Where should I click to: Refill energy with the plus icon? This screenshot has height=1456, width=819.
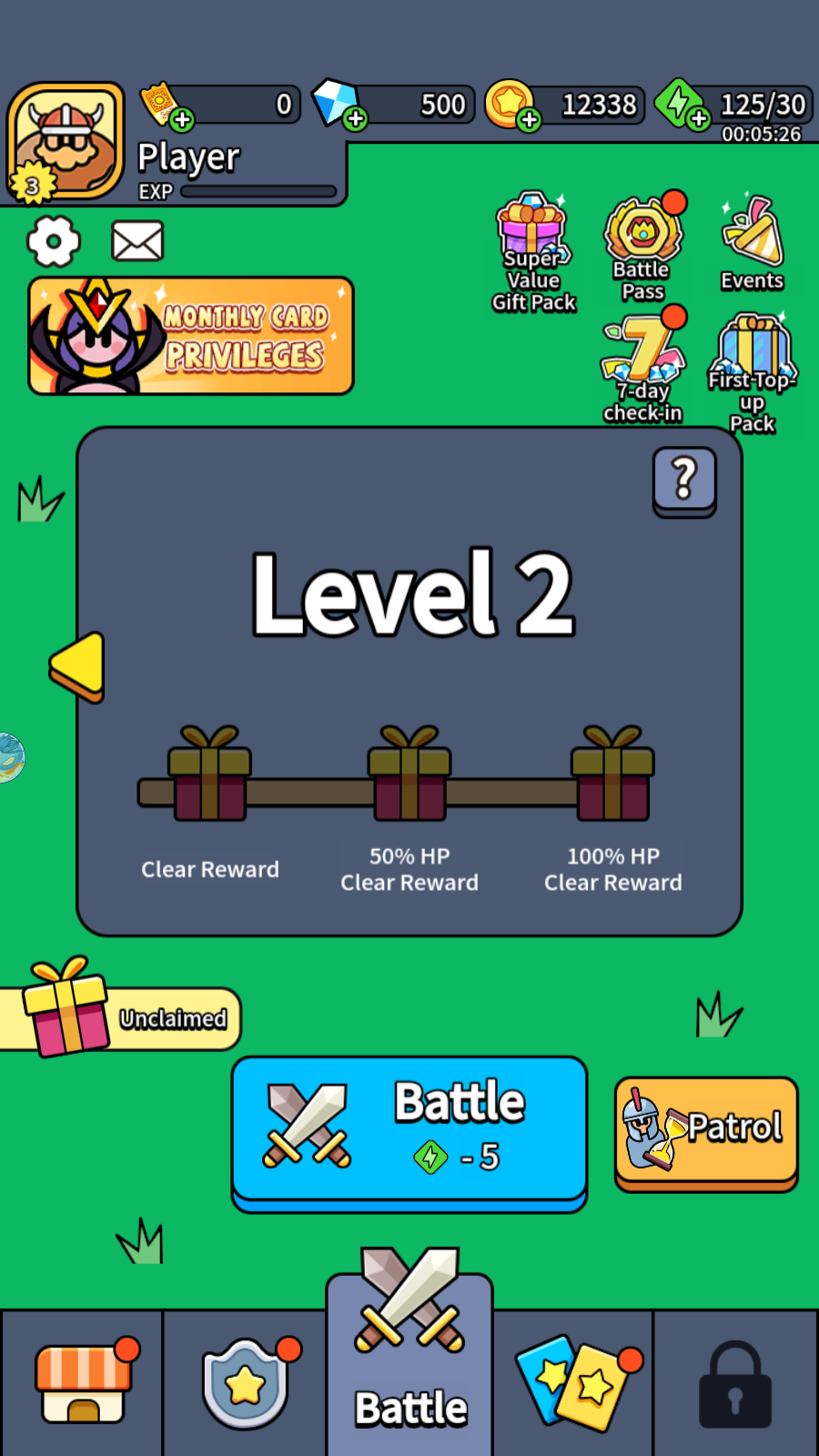[698, 118]
